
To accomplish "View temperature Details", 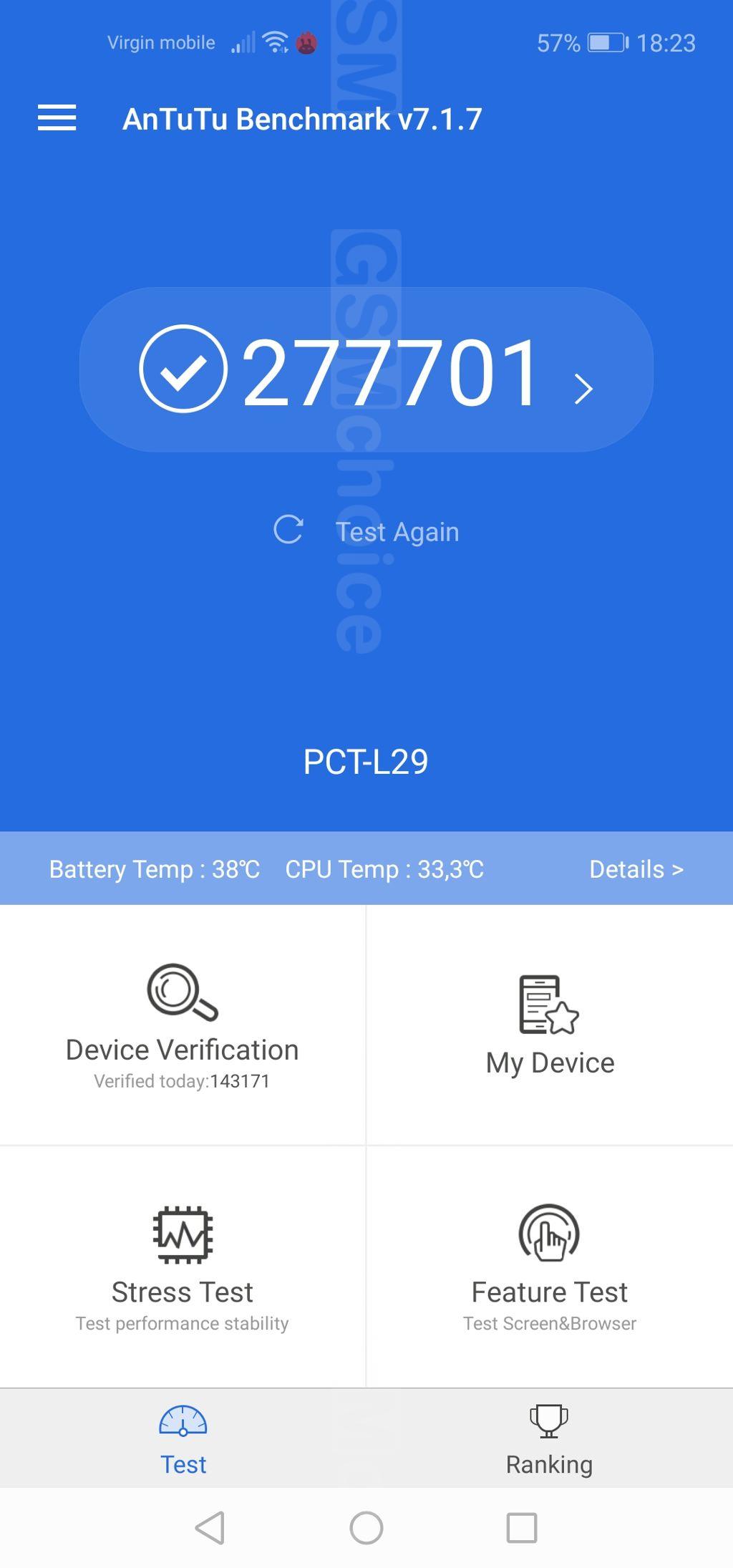I will (x=636, y=868).
